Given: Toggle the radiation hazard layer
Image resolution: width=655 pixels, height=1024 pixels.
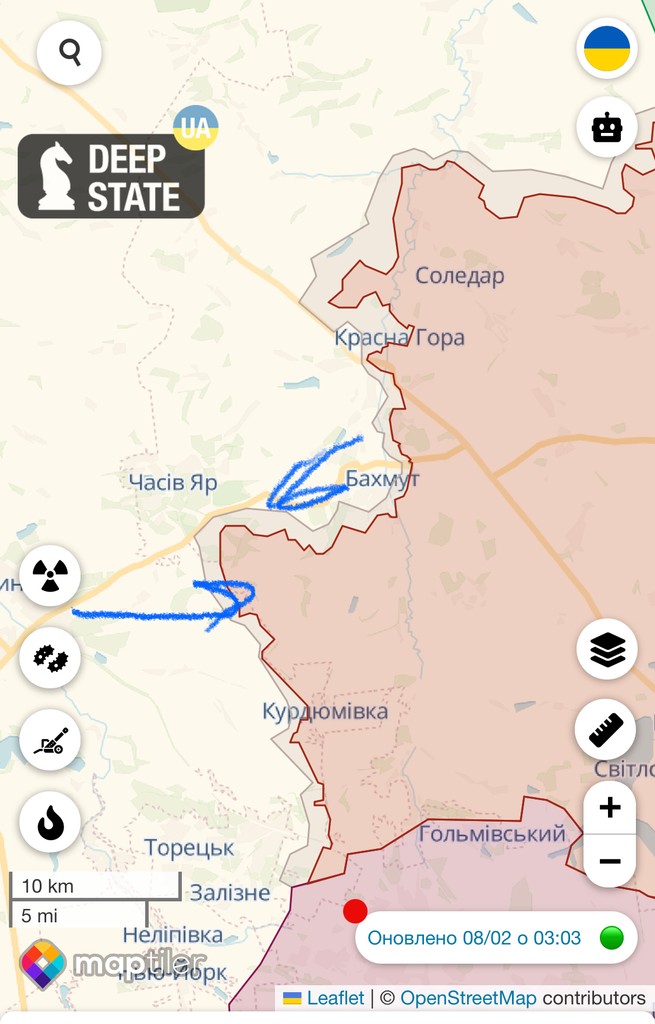Looking at the screenshot, I should coord(50,575).
